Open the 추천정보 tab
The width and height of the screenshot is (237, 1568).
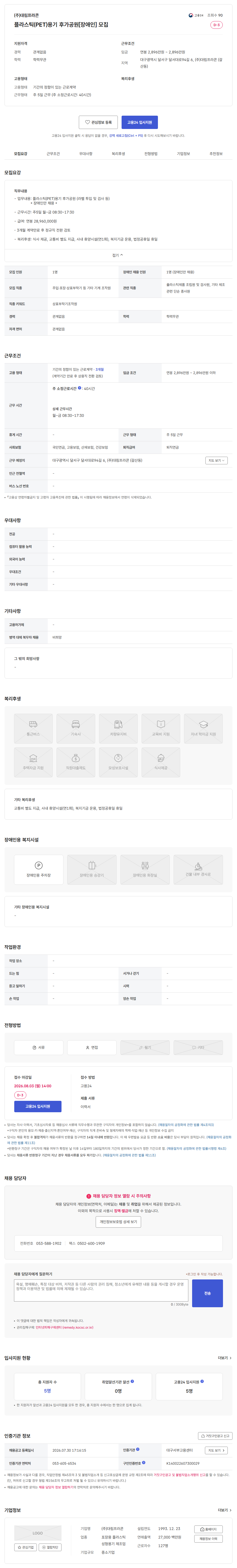click(216, 154)
